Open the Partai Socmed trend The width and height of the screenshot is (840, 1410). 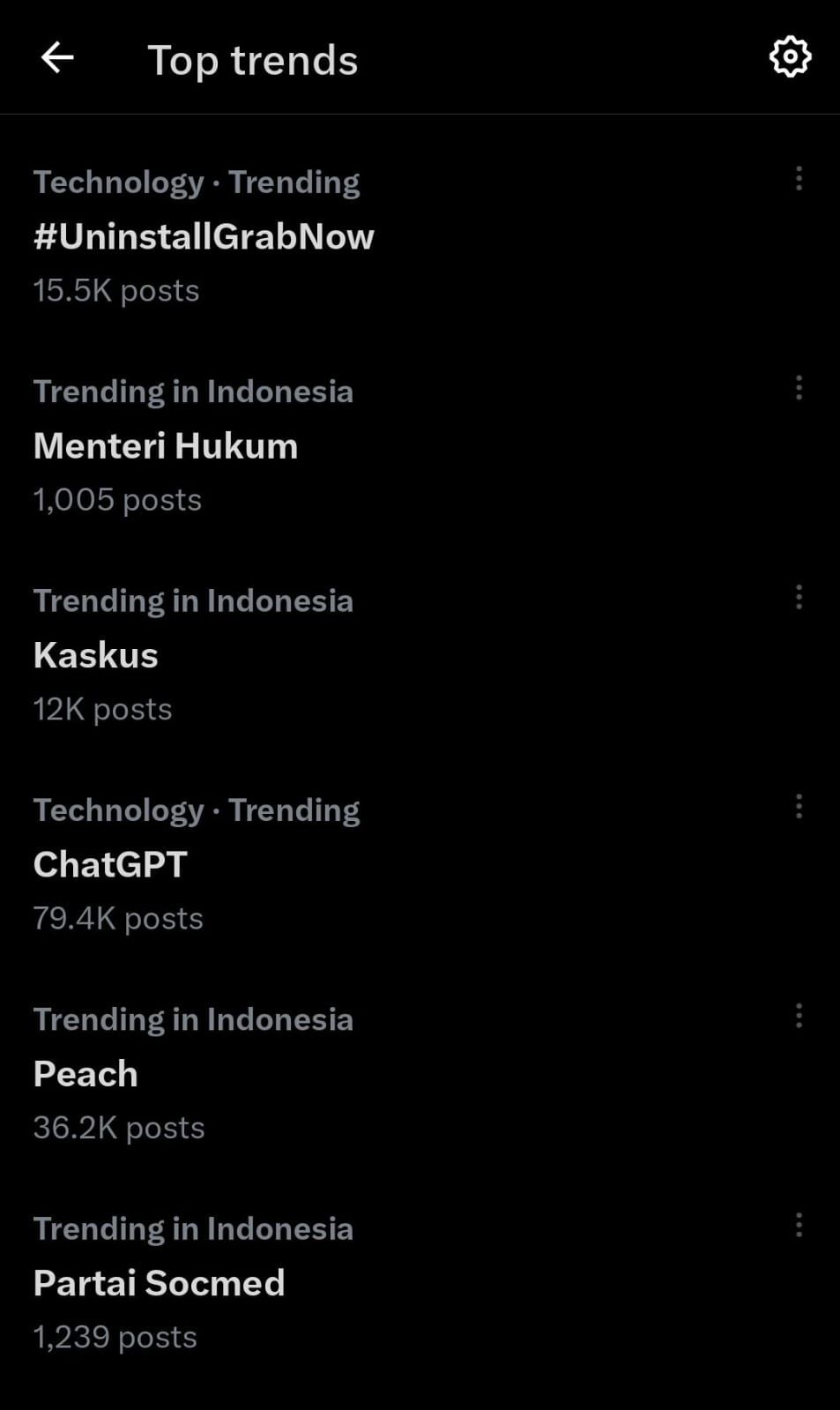click(x=159, y=1283)
